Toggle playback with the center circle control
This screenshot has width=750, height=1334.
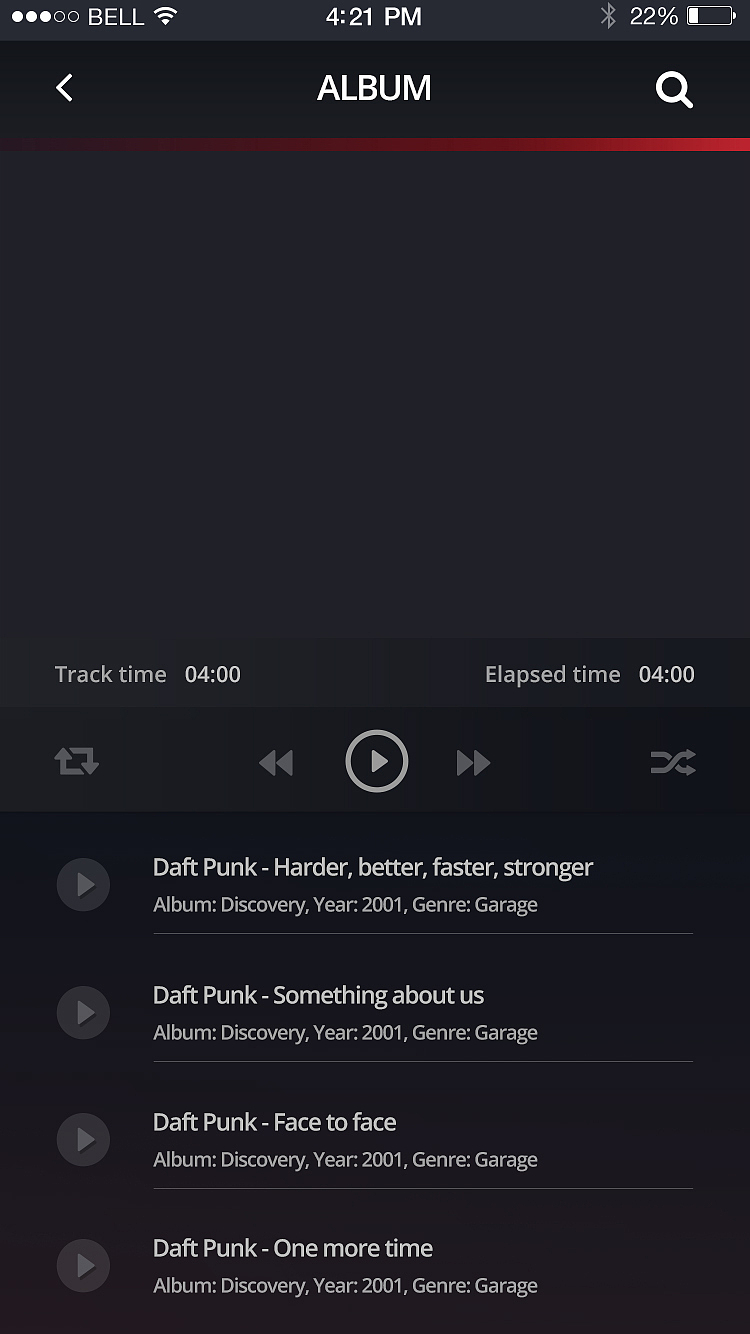coord(376,762)
